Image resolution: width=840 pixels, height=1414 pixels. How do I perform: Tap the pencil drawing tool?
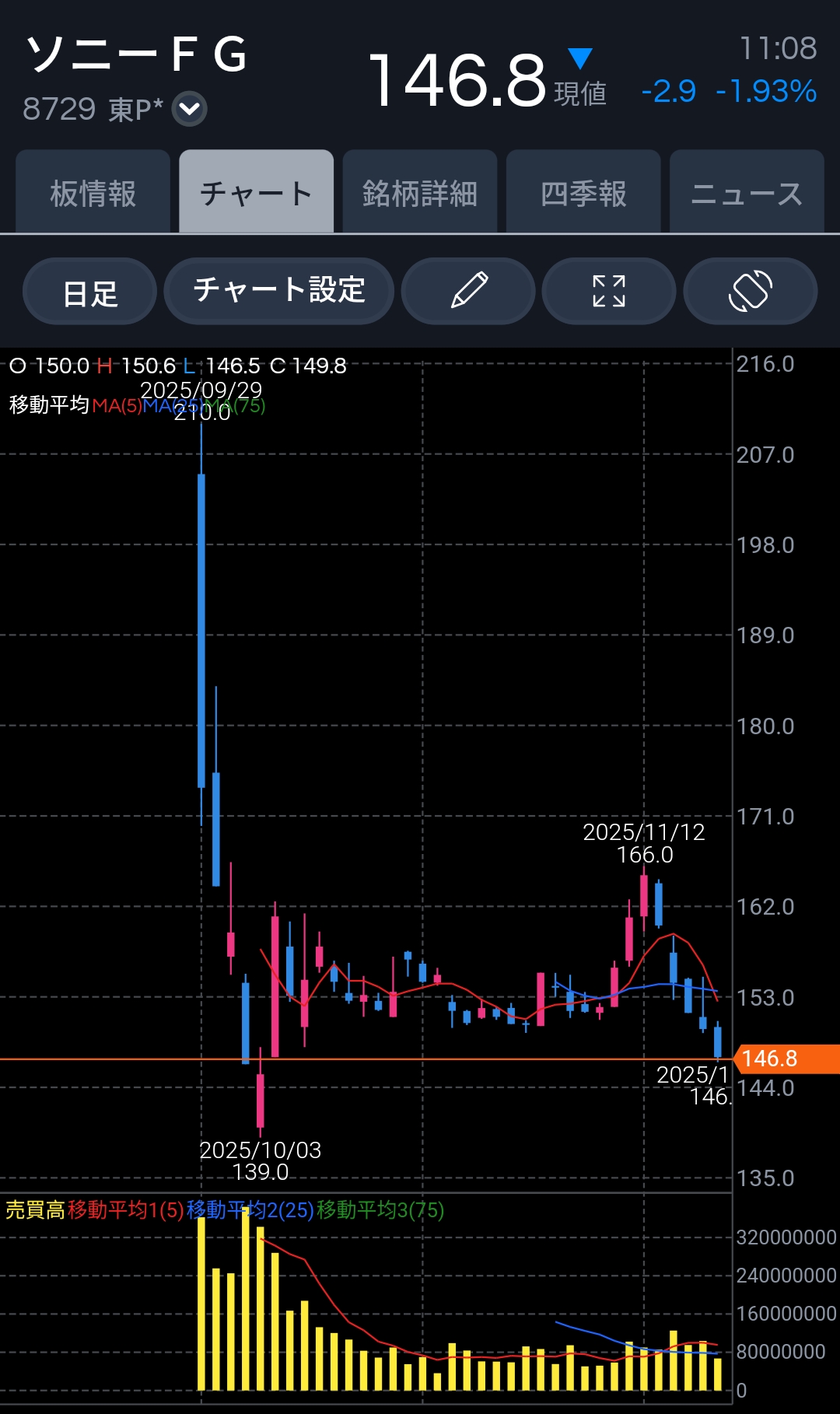[468, 292]
